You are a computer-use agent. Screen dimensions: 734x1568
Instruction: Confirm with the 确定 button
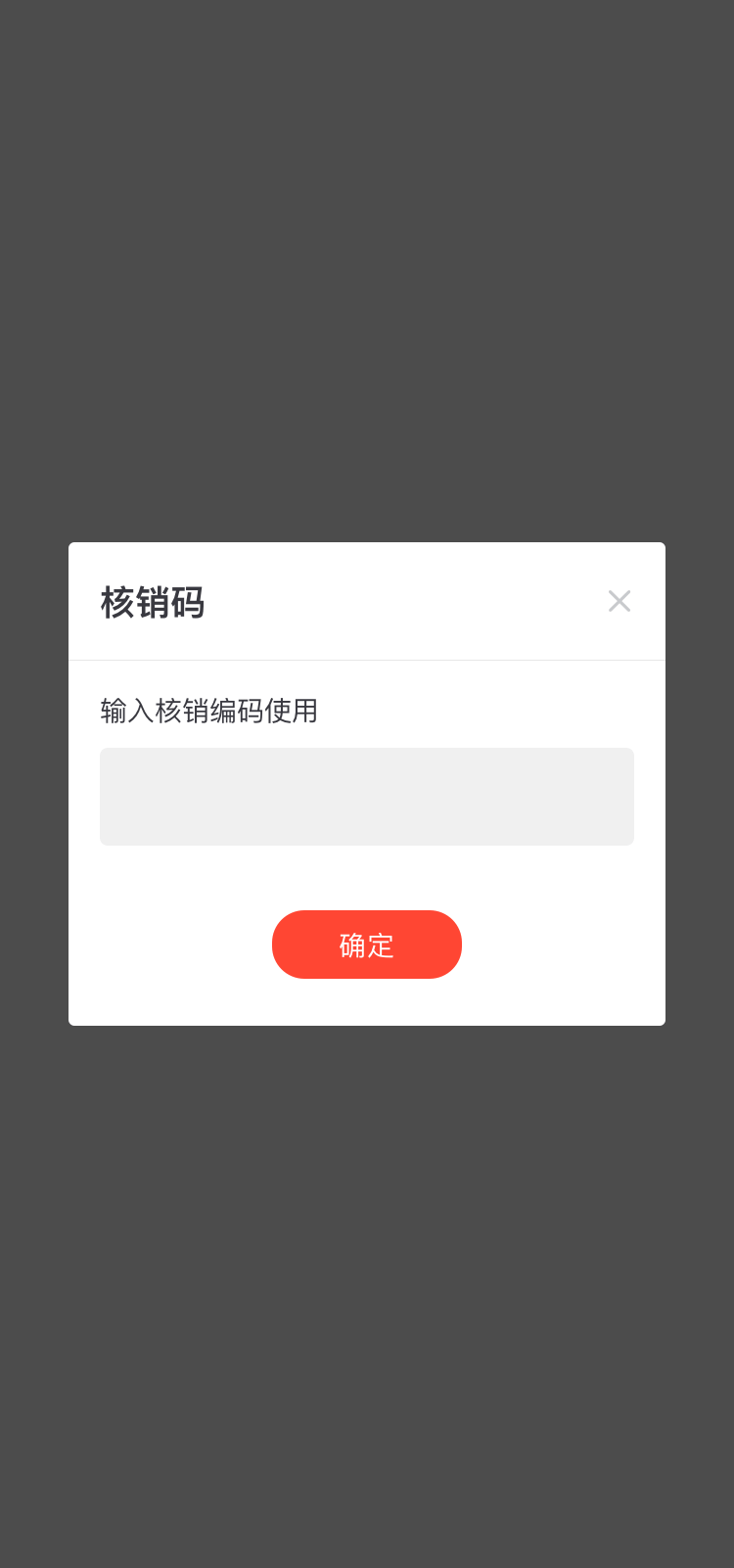367,945
